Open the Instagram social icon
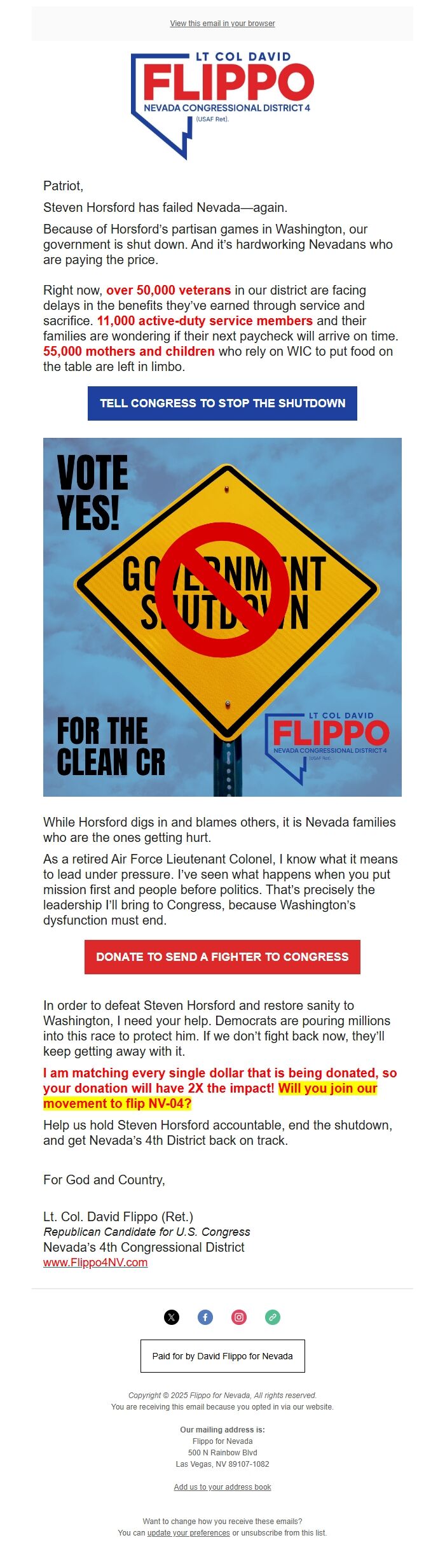 coord(239,1317)
